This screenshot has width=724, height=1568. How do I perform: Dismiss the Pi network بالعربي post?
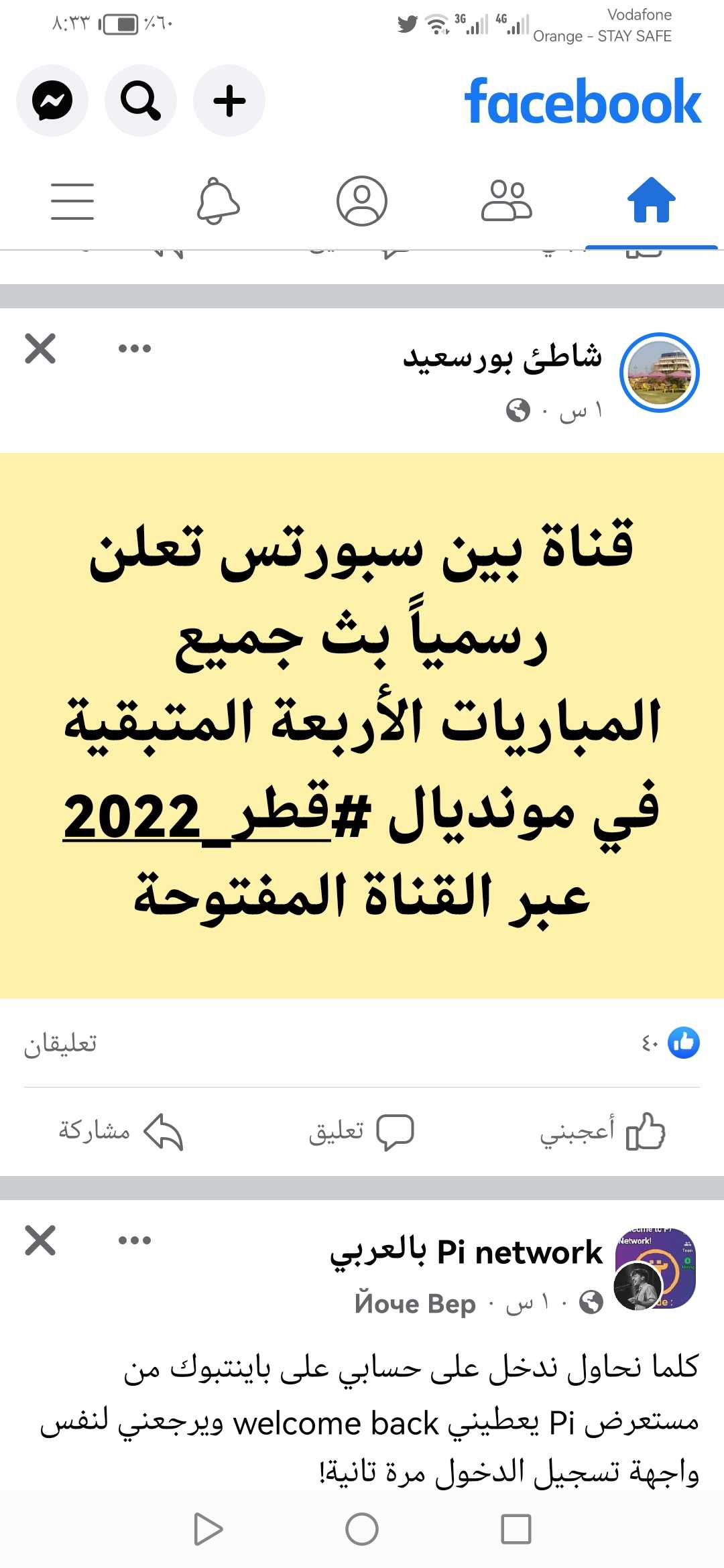click(x=40, y=1240)
